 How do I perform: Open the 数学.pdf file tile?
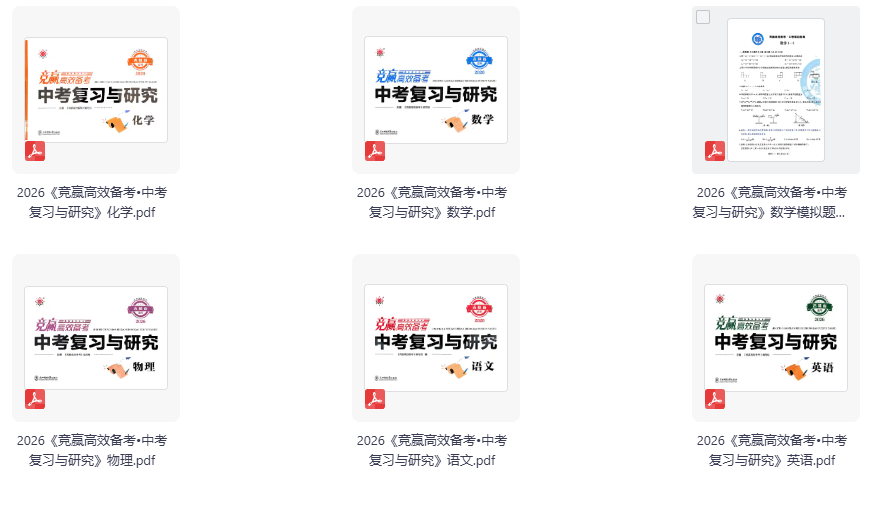[436, 90]
